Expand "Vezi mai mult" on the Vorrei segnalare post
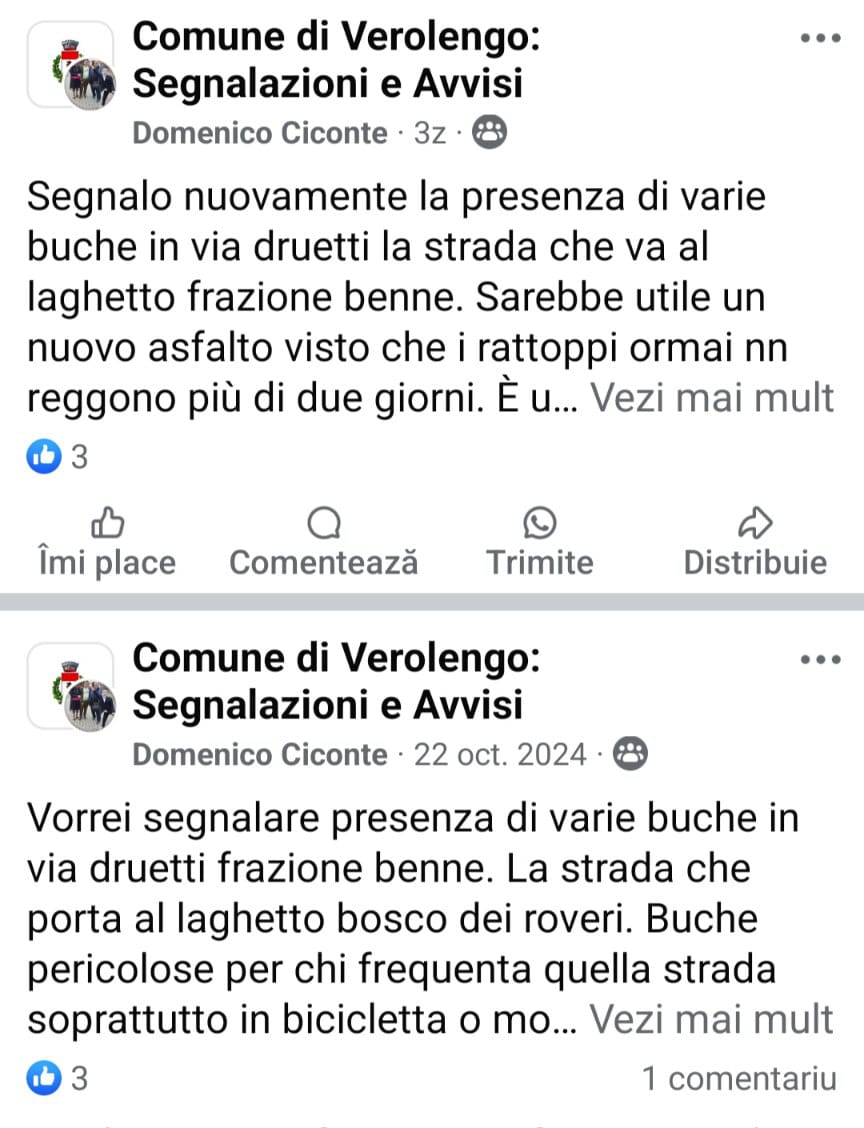The image size is (864, 1128). (711, 1020)
